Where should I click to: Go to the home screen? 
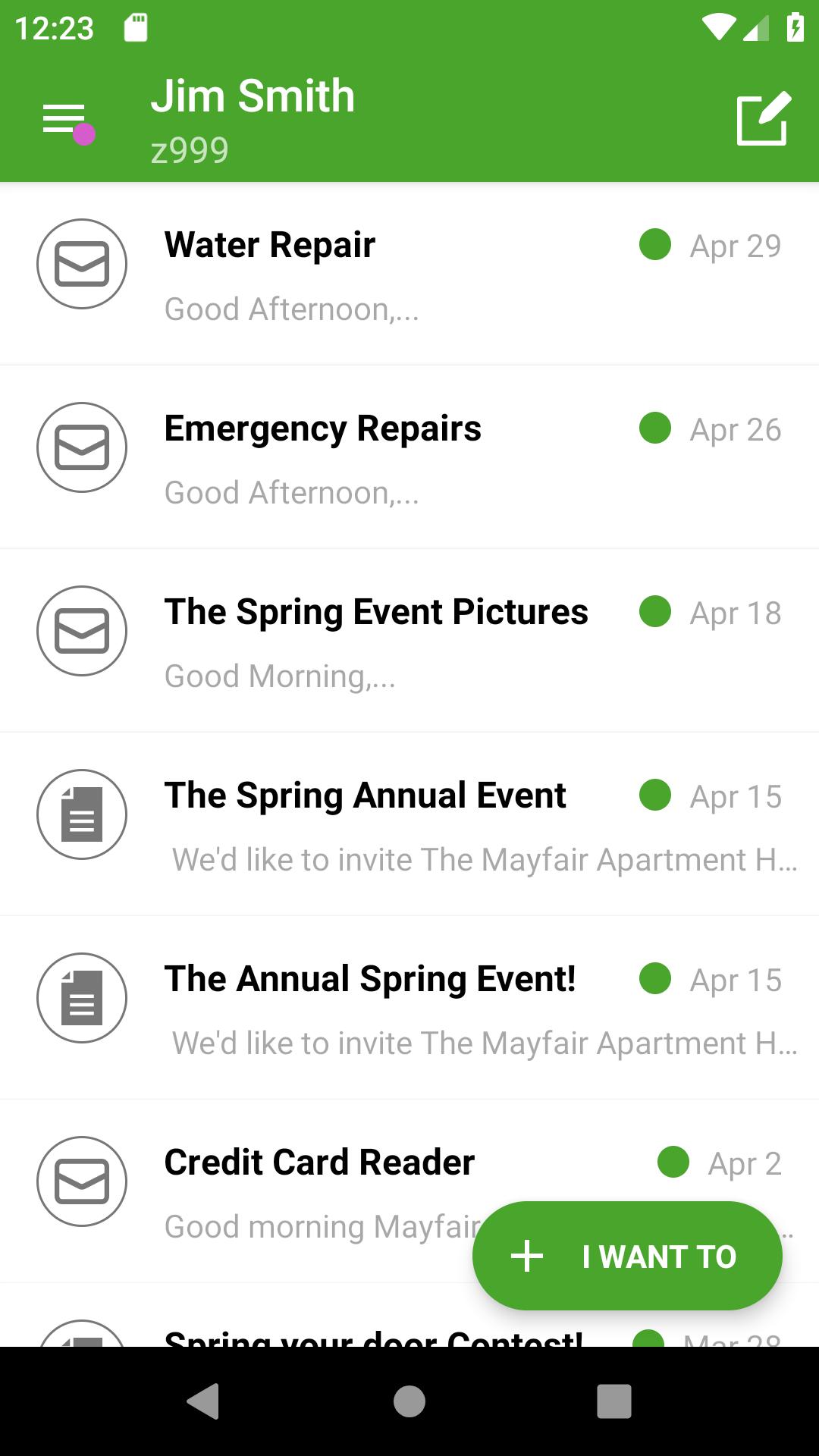[x=409, y=1401]
